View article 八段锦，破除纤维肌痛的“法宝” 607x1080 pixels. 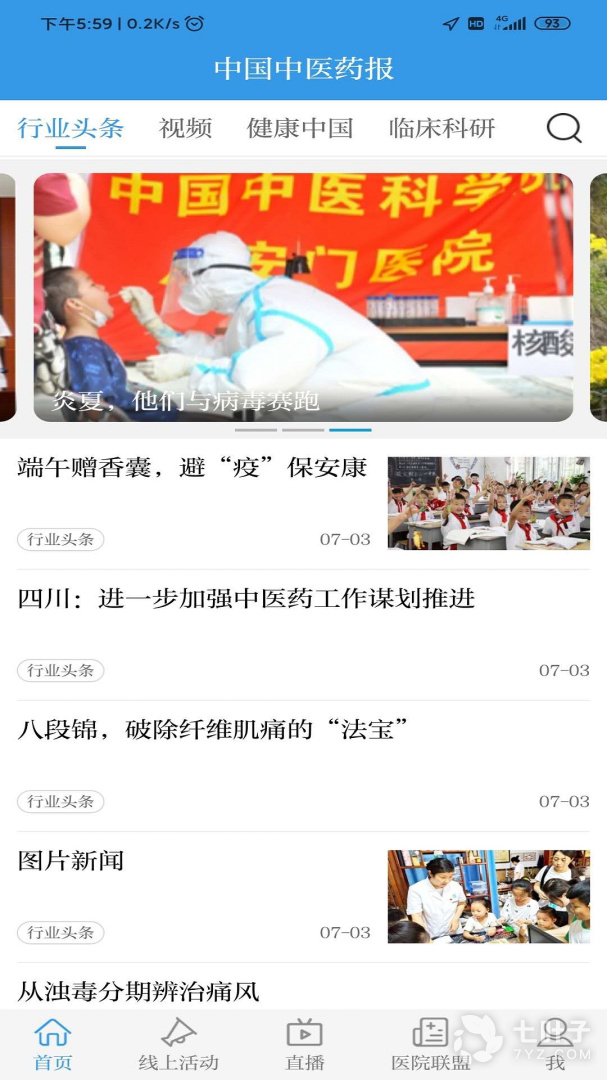[x=214, y=730]
